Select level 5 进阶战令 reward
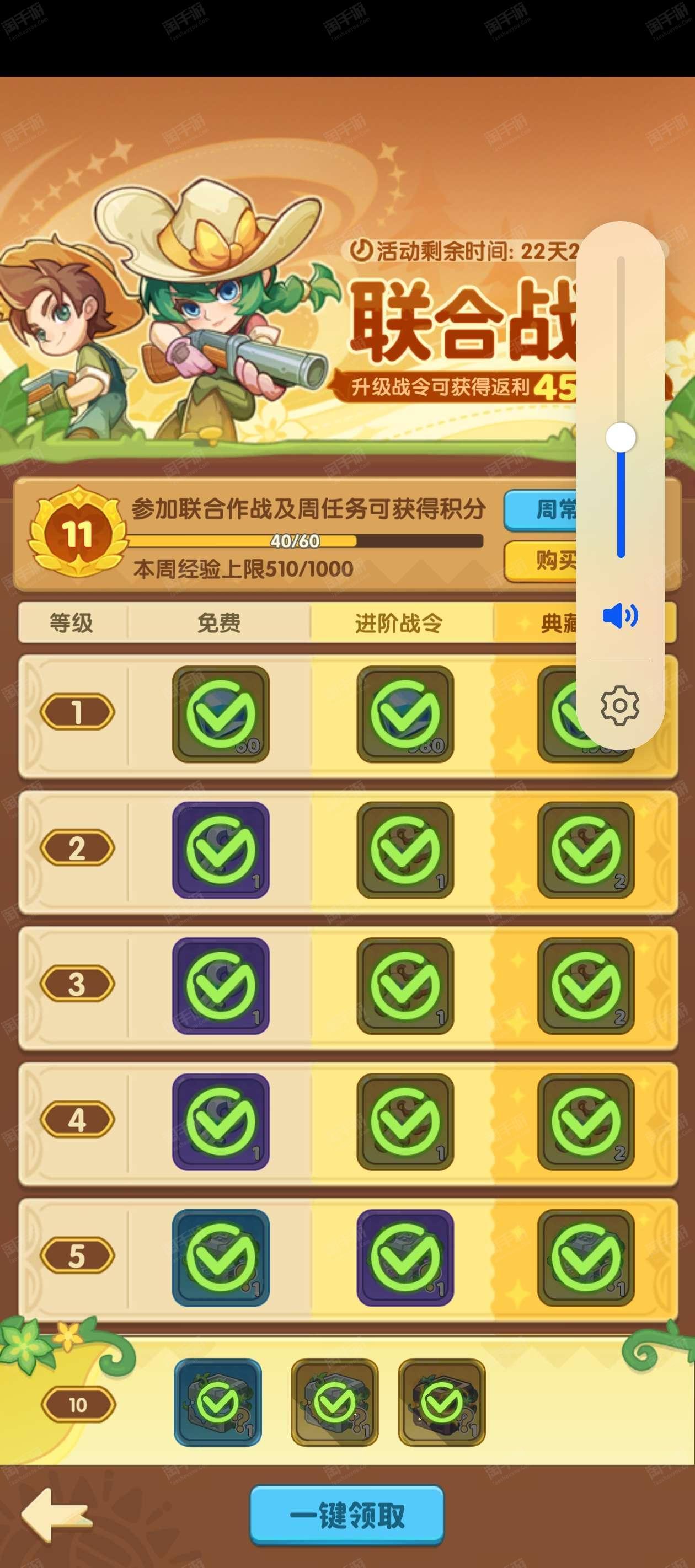This screenshot has height=1568, width=695. click(405, 1258)
